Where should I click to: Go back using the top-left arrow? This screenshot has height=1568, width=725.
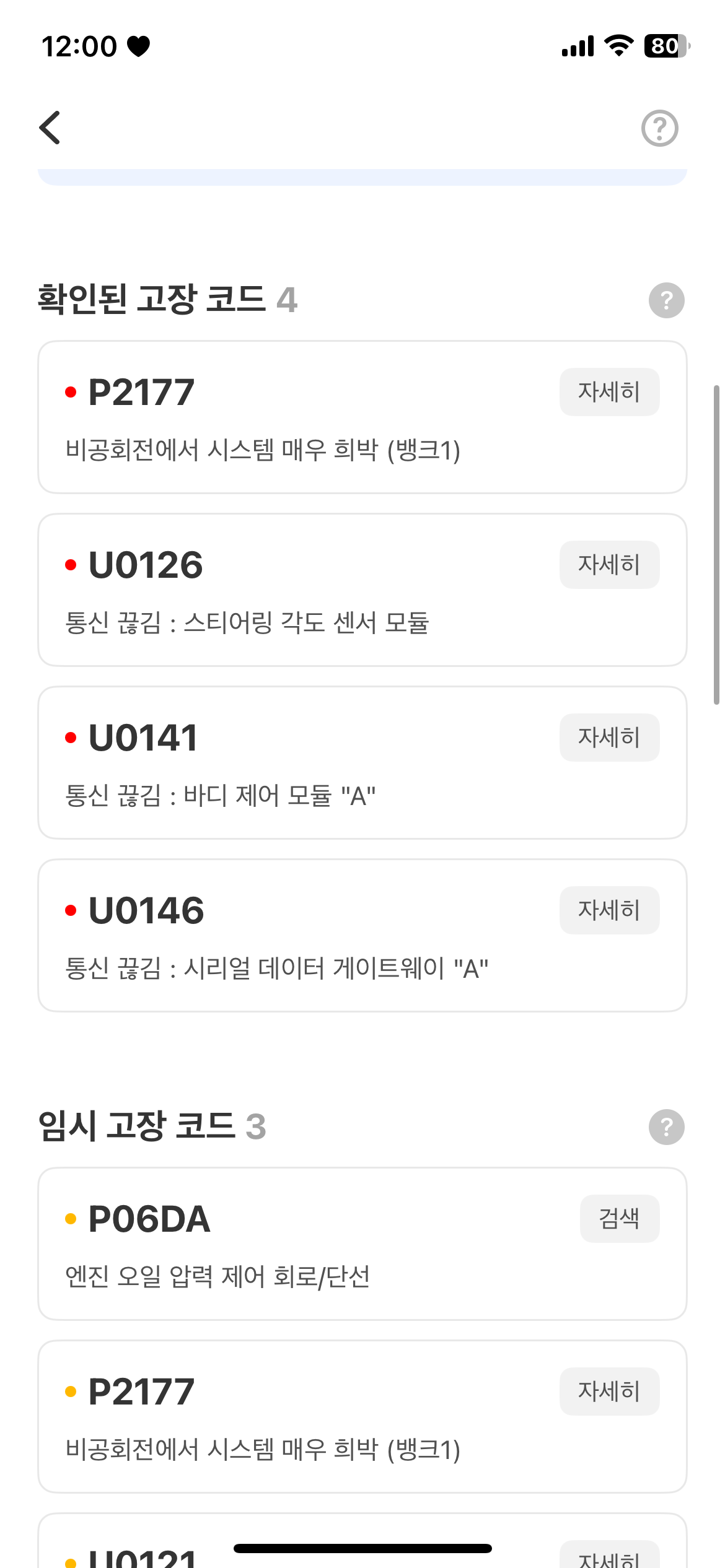(50, 128)
